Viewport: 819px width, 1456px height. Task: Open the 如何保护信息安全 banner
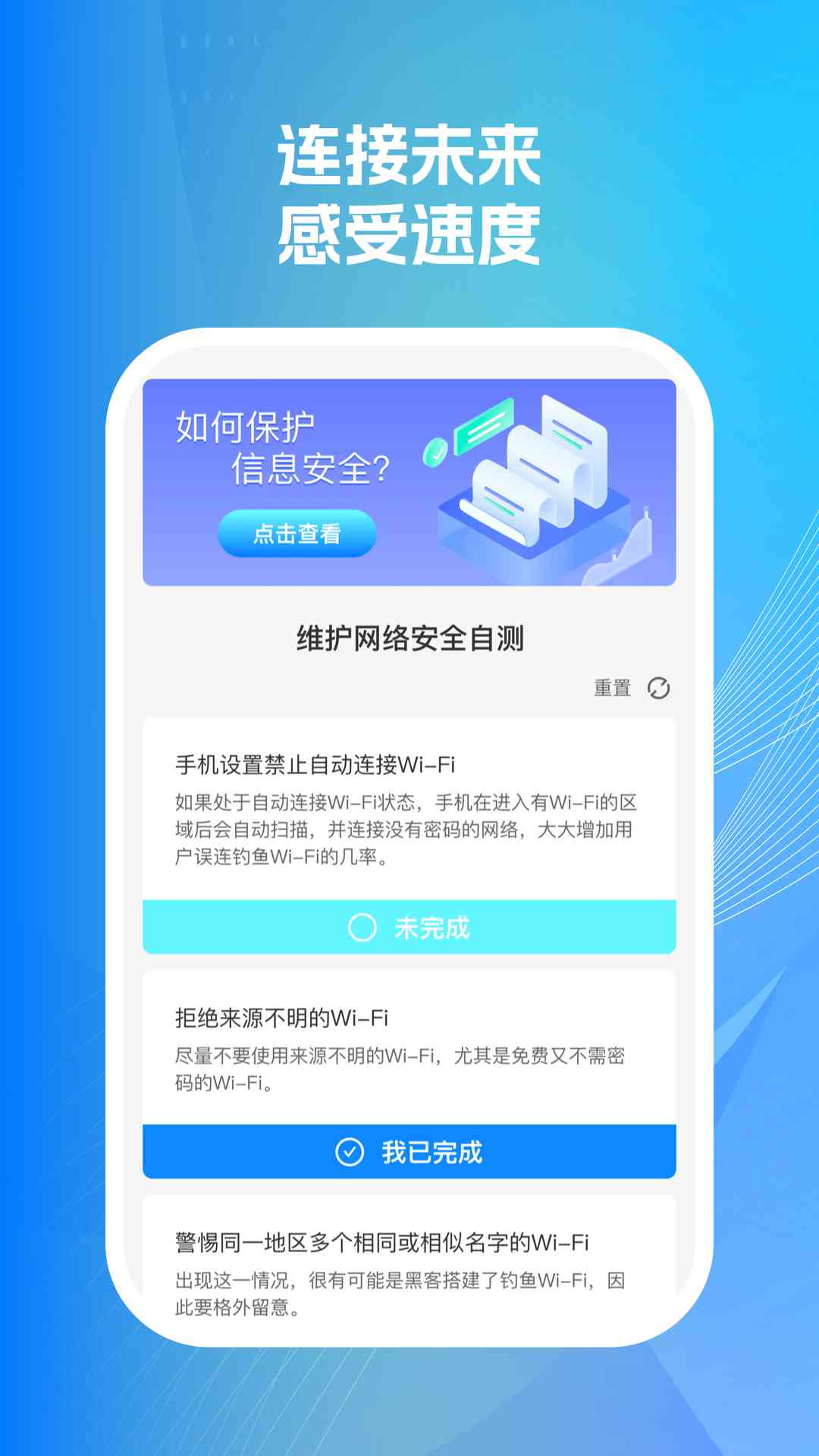click(409, 478)
